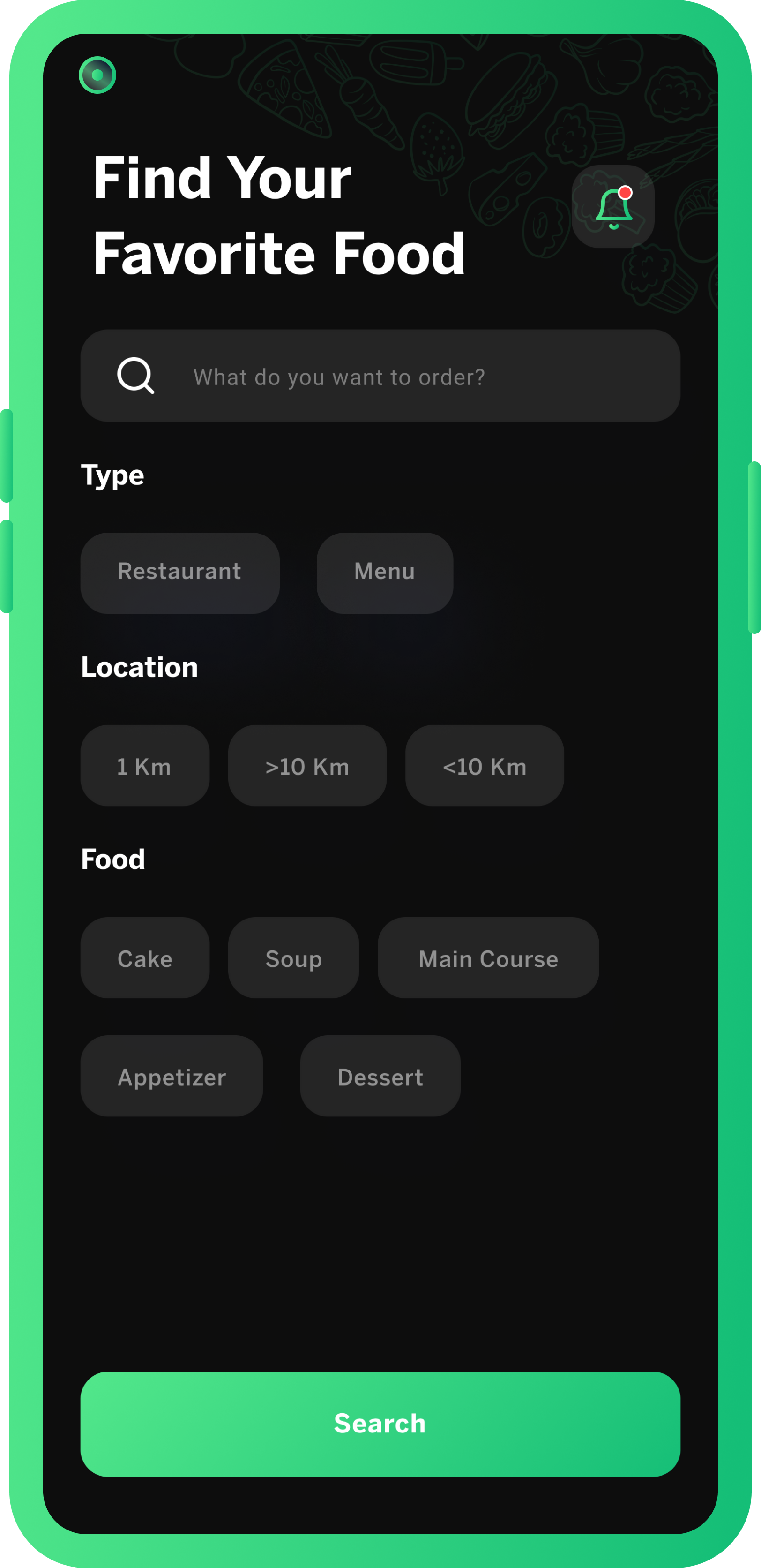Enable the 1 Km location filter
Screen dimensions: 761x1568
[145, 766]
